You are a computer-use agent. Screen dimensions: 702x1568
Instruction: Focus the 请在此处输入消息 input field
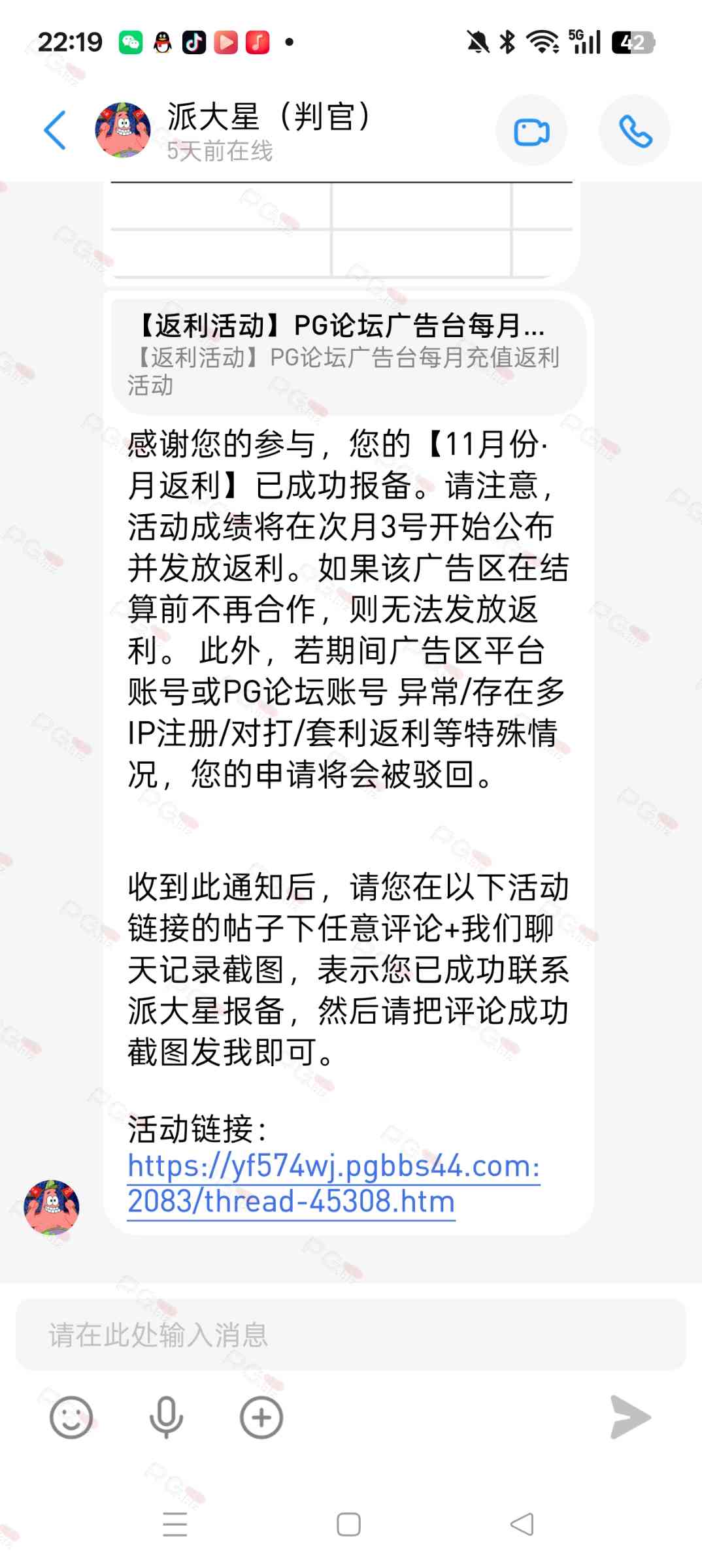350,1334
